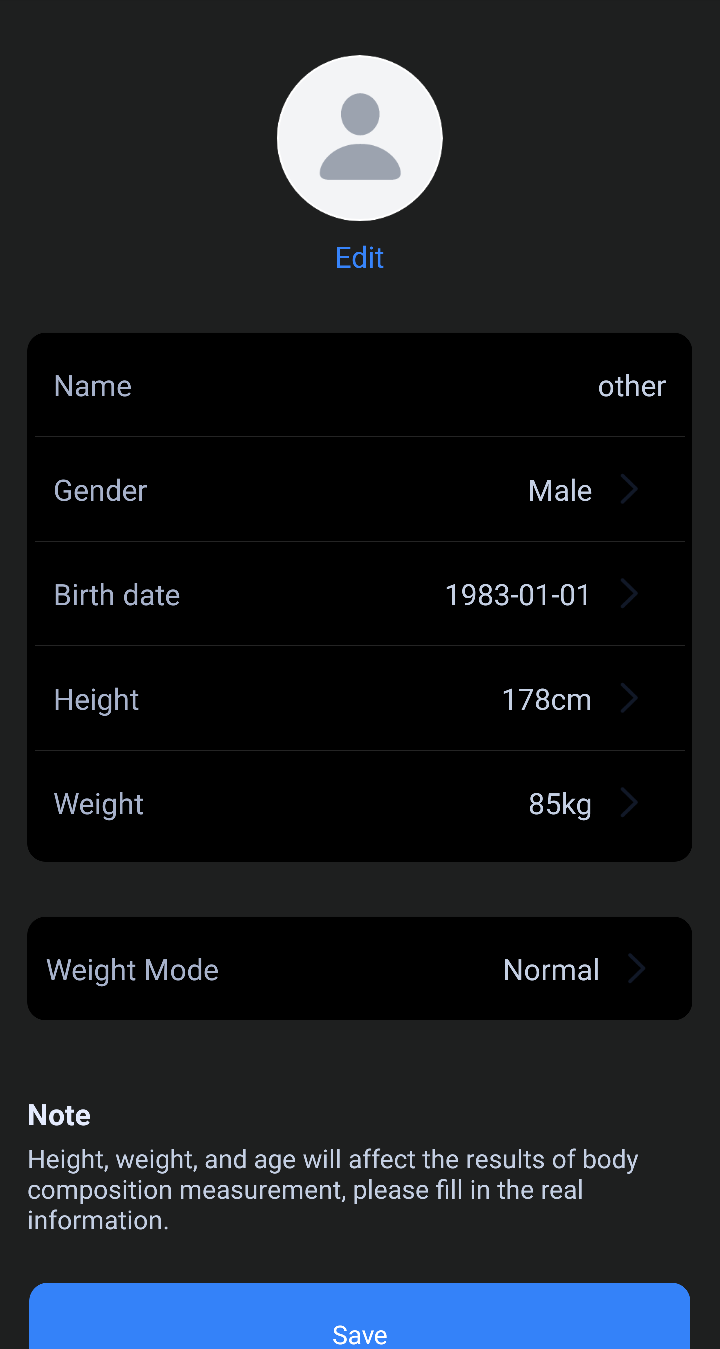The height and width of the screenshot is (1349, 720).
Task: Click the chevron next to Birth date
Action: [x=629, y=593]
